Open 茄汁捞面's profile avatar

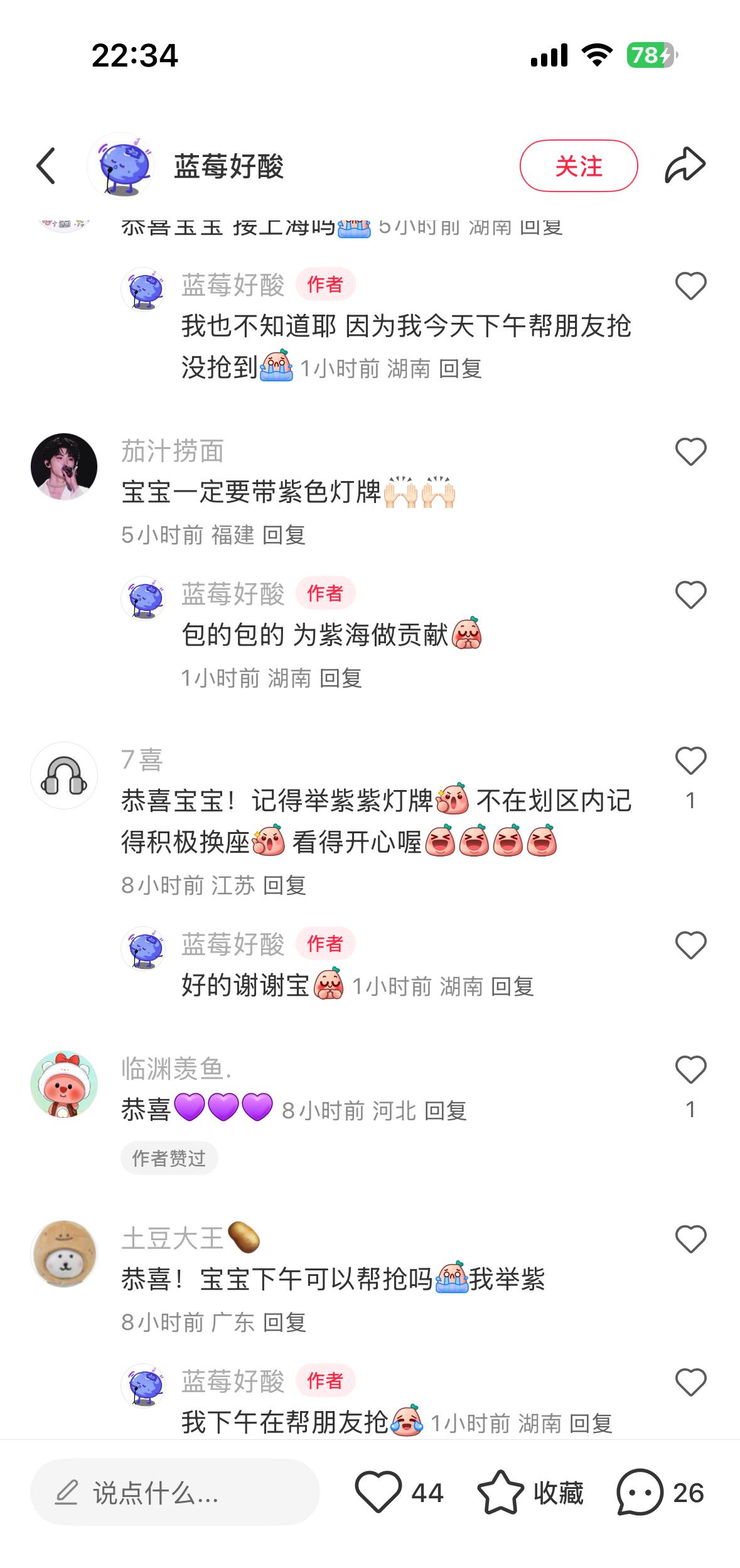(64, 467)
